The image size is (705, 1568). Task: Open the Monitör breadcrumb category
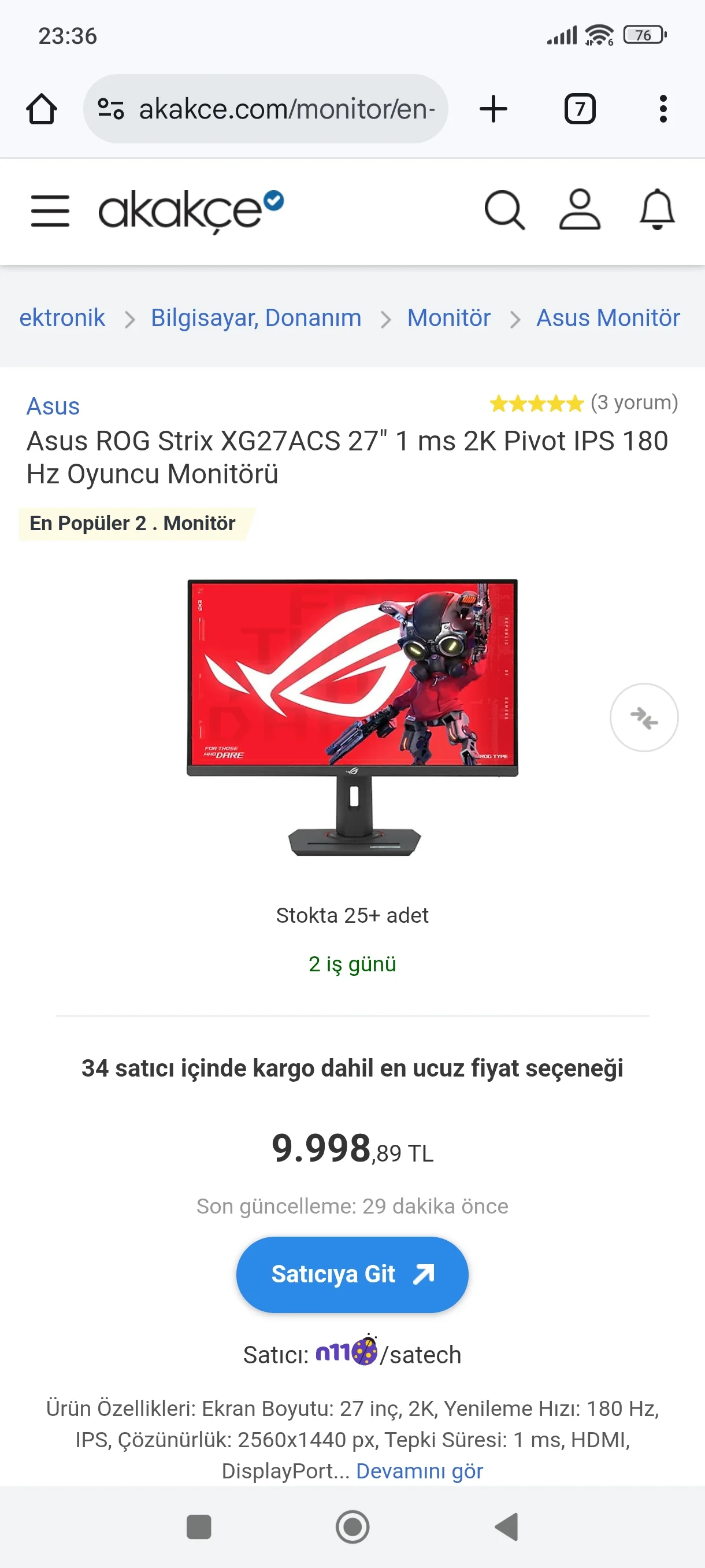[448, 318]
